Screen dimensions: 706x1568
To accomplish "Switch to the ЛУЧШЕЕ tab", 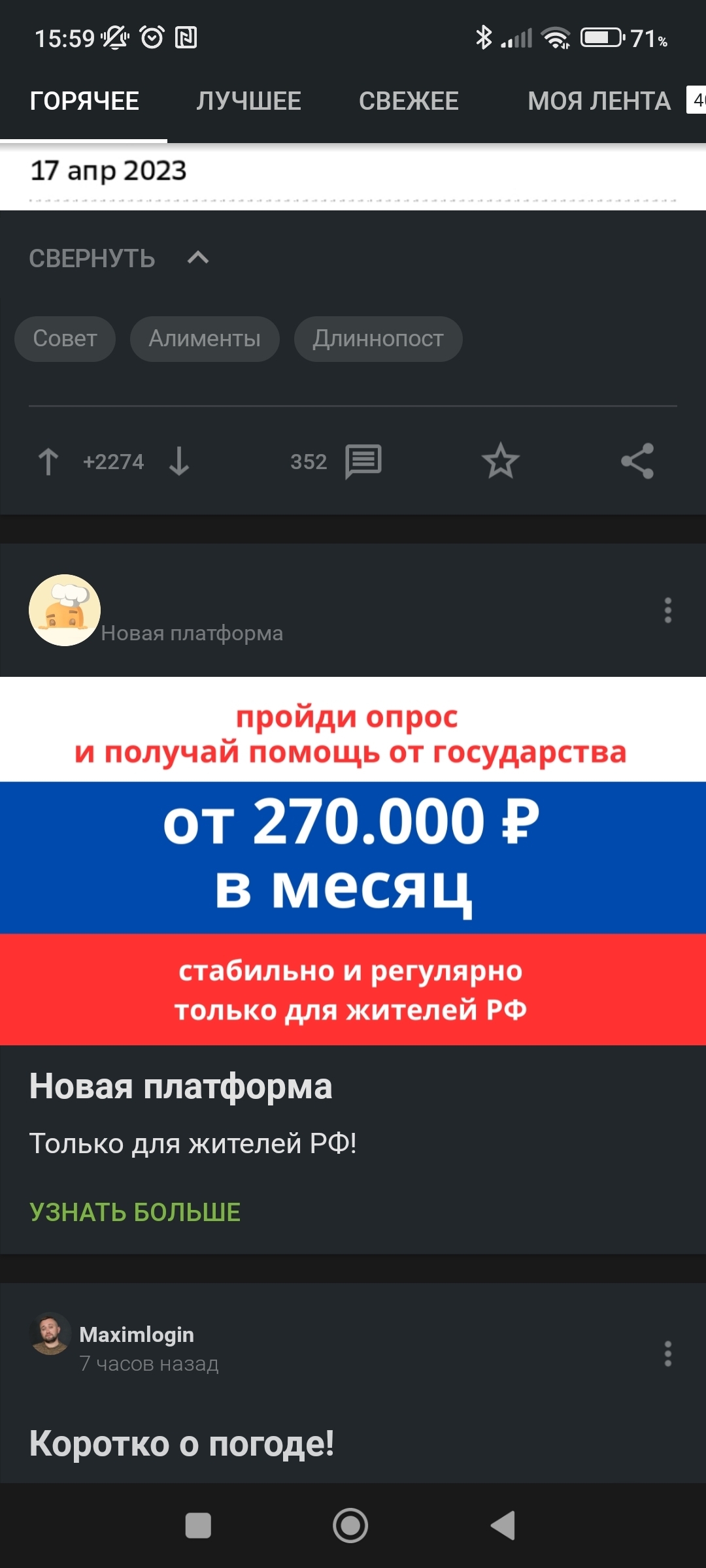I will click(248, 101).
